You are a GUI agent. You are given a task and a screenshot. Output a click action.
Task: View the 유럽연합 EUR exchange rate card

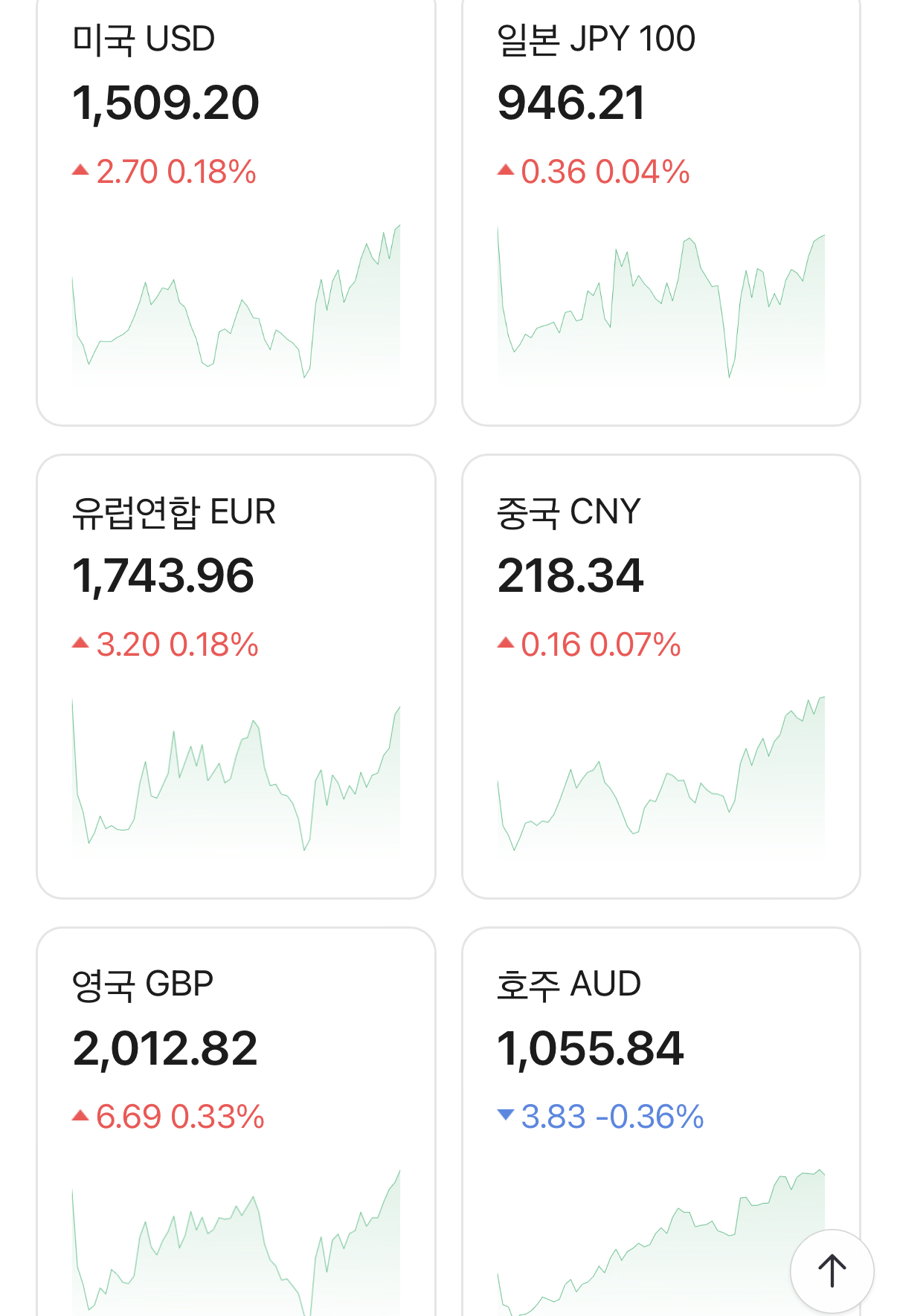pyautogui.click(x=236, y=675)
